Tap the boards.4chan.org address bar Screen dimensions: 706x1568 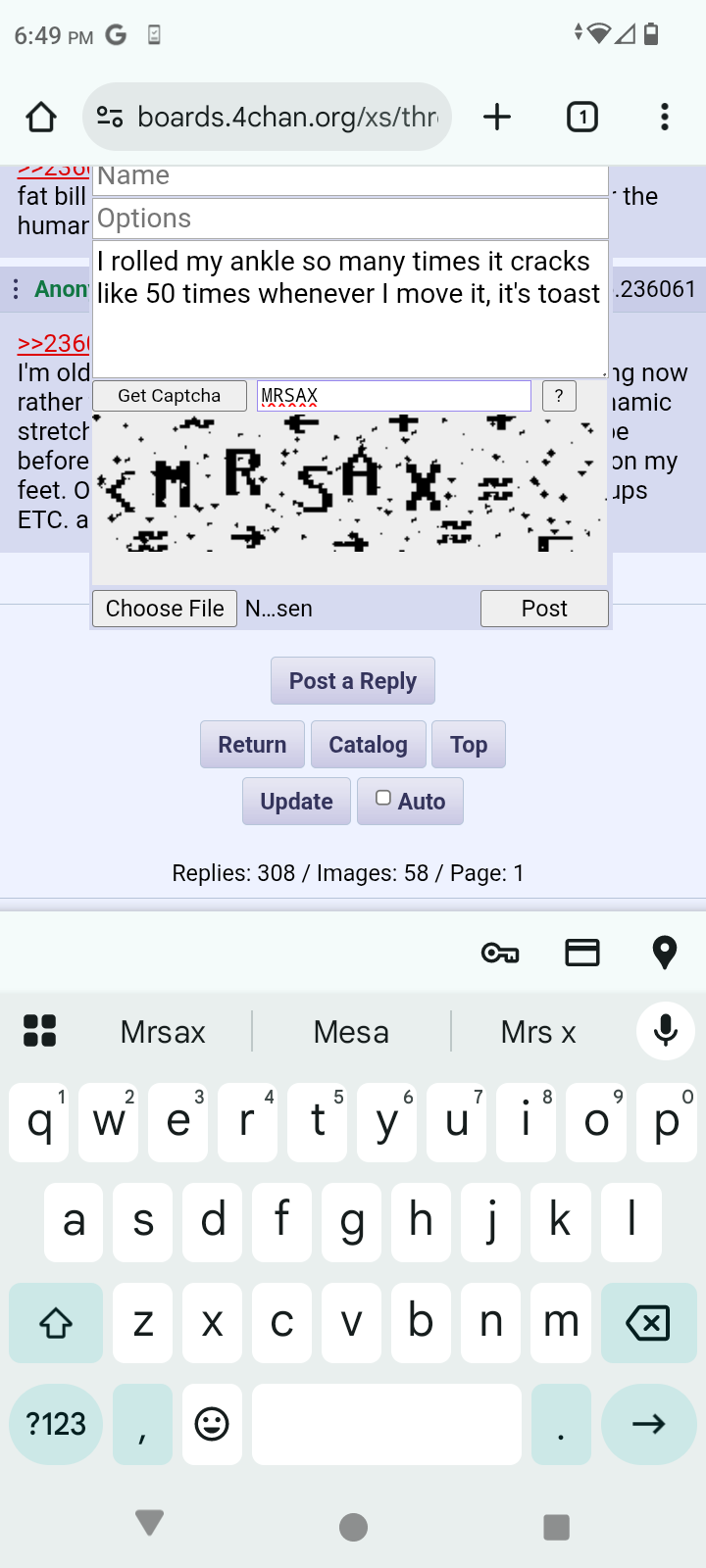coord(267,118)
